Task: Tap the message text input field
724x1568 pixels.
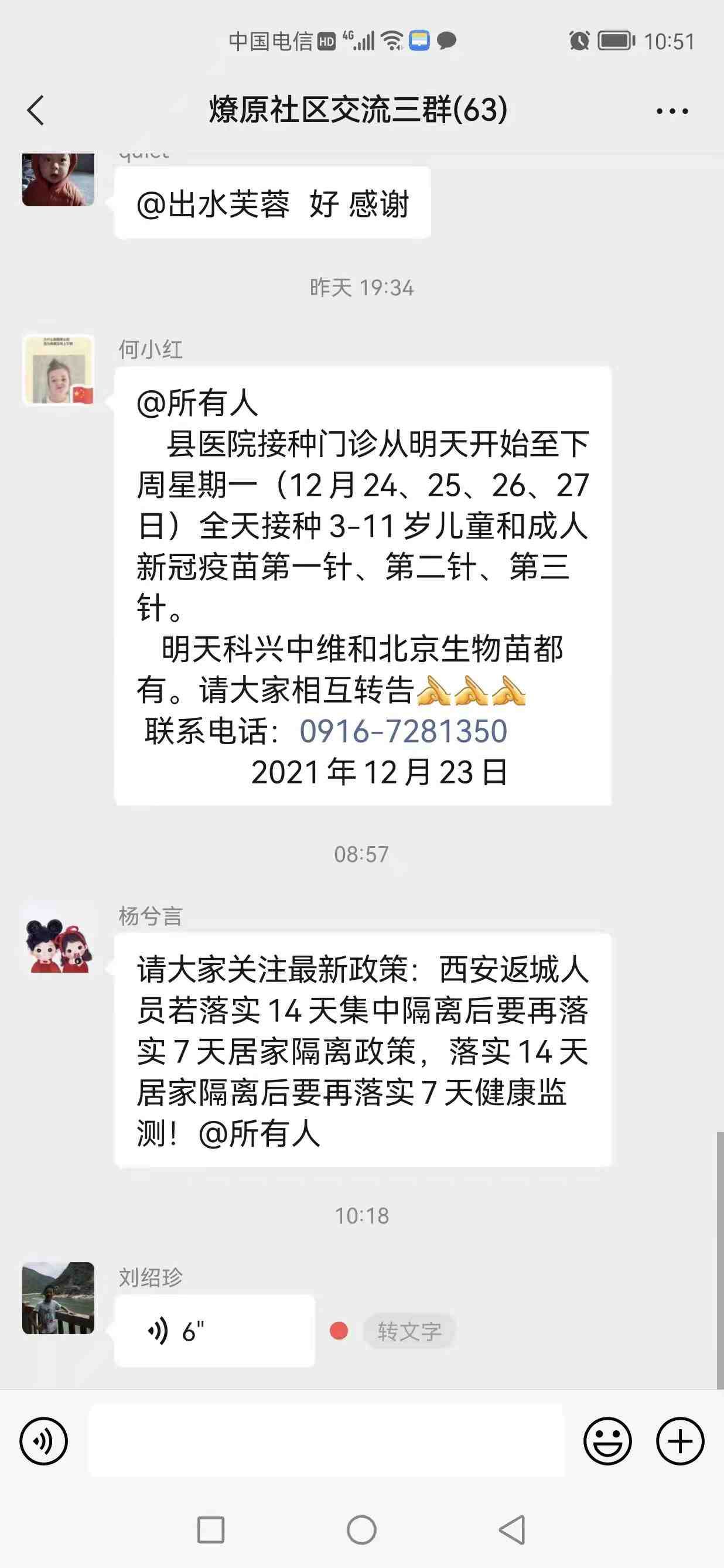Action: point(327,1441)
